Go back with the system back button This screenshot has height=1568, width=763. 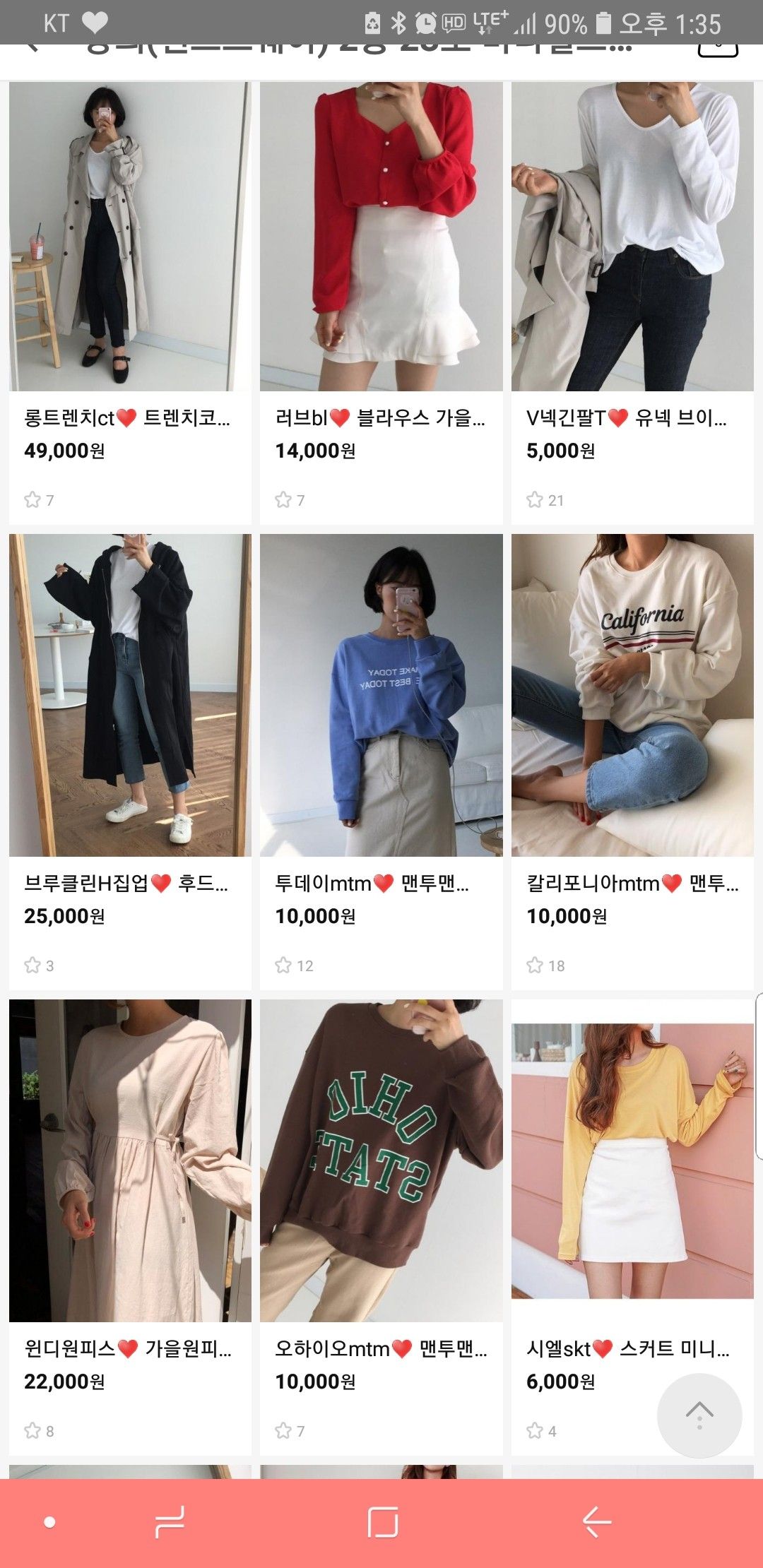point(597,1522)
